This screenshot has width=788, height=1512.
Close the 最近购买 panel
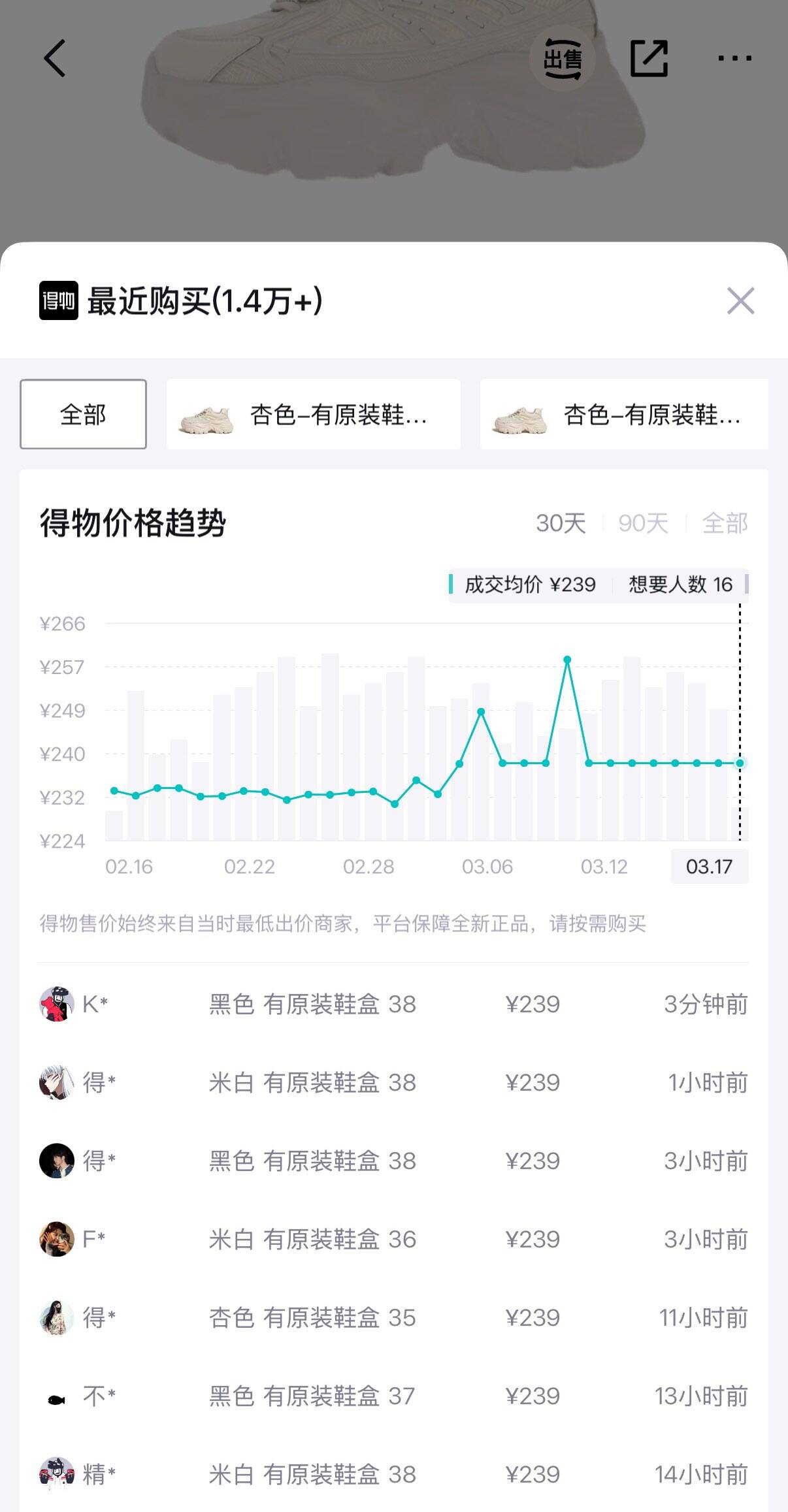[x=740, y=300]
